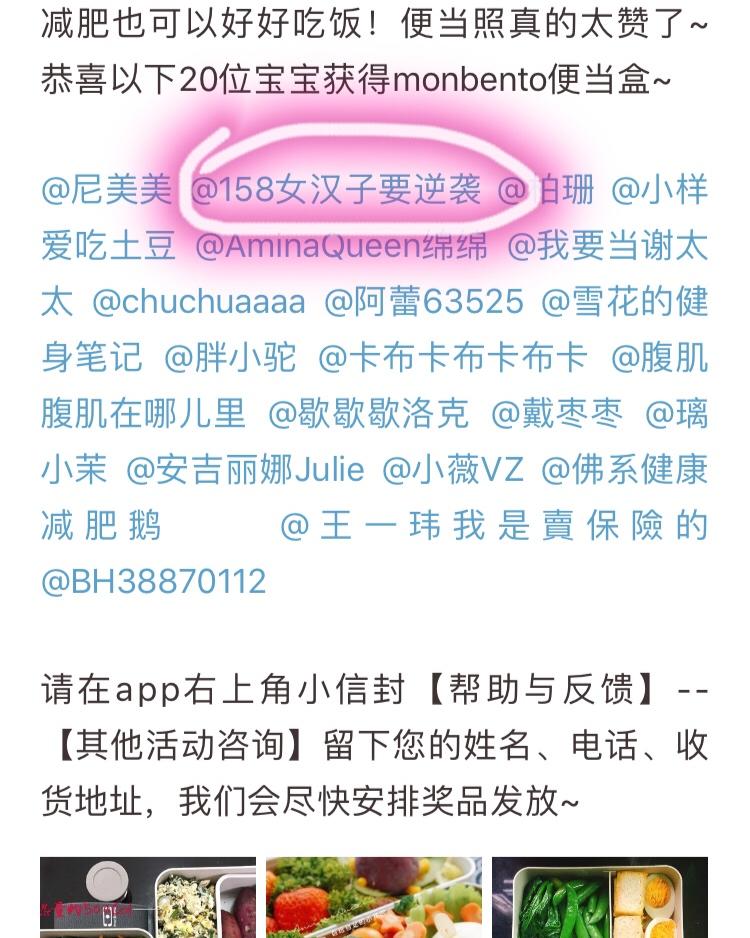Tap the @AminaQueen绵绵 mention
The width and height of the screenshot is (750, 938).
[342, 246]
